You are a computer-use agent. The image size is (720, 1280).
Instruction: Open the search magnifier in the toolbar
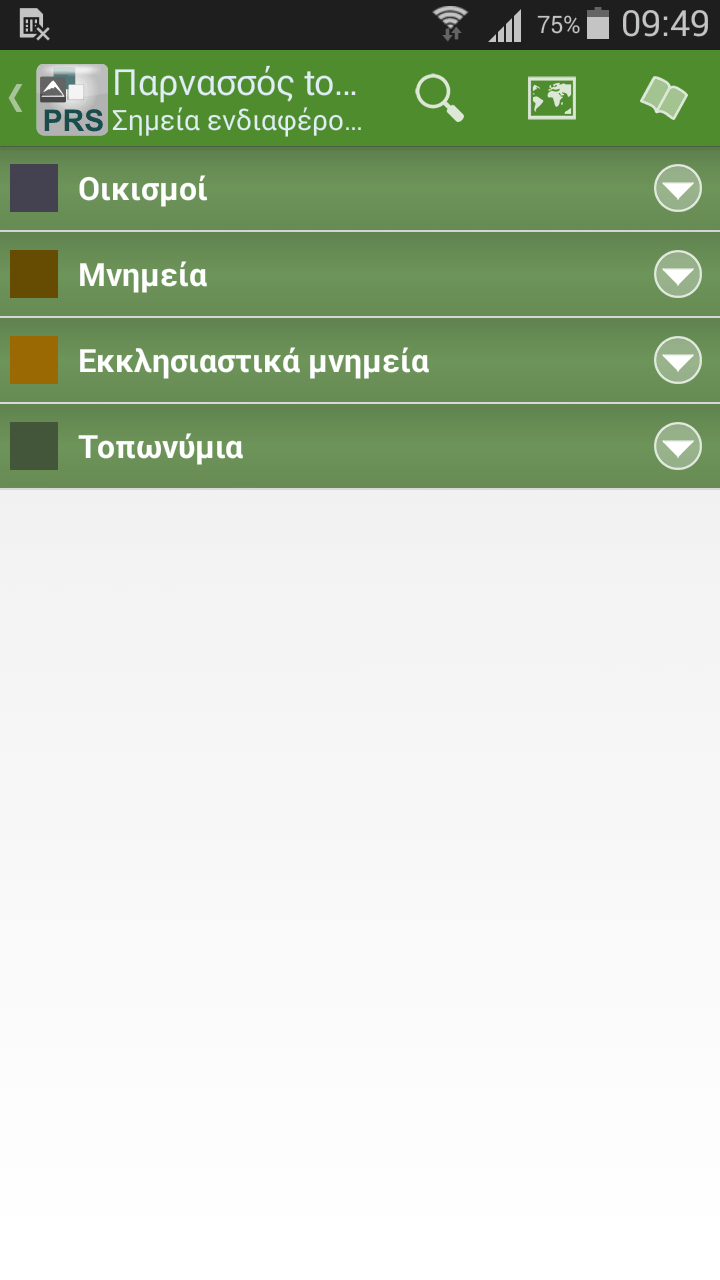(440, 98)
